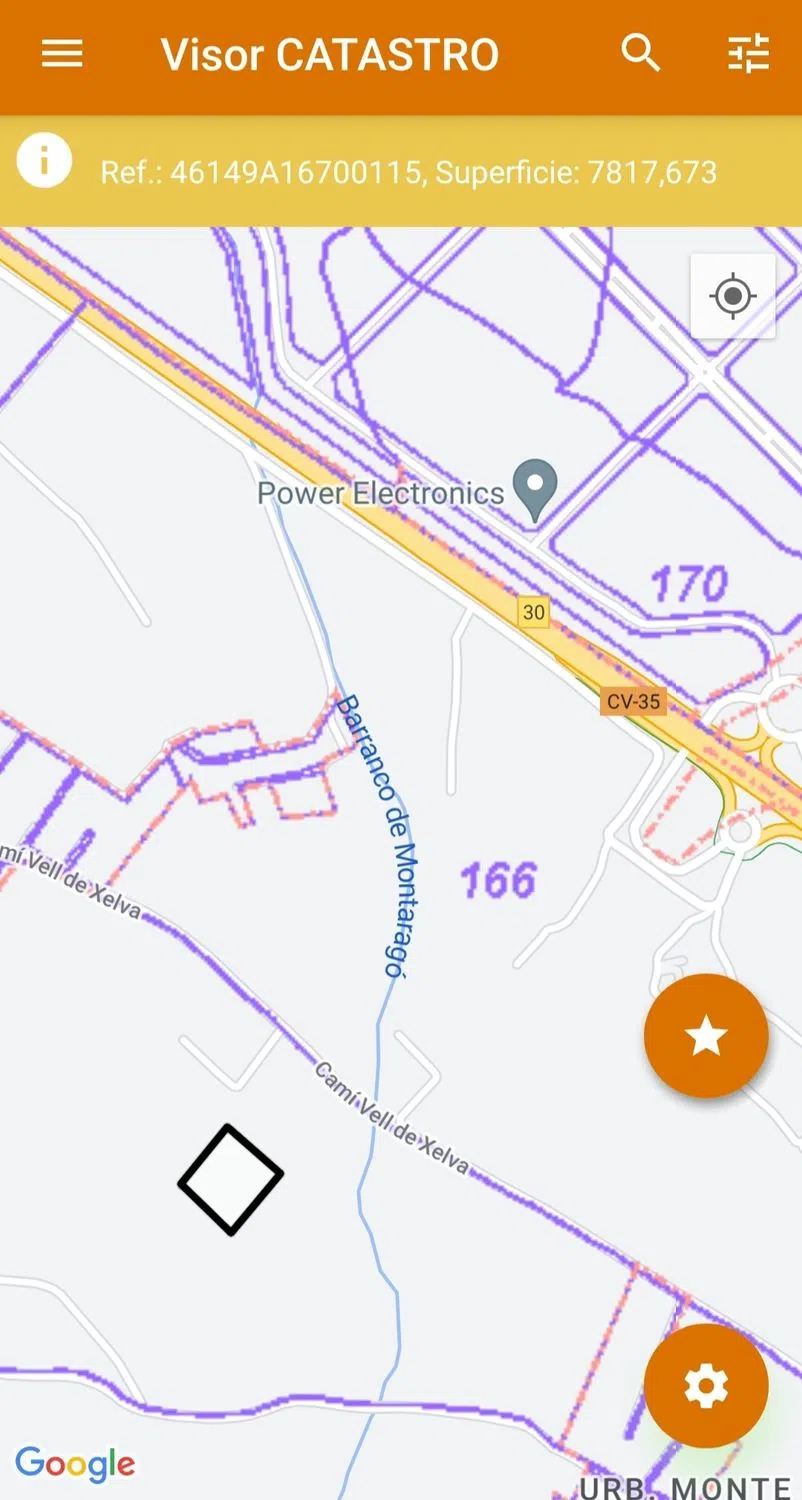The image size is (802, 1500).
Task: Center map on my location
Action: 732,296
